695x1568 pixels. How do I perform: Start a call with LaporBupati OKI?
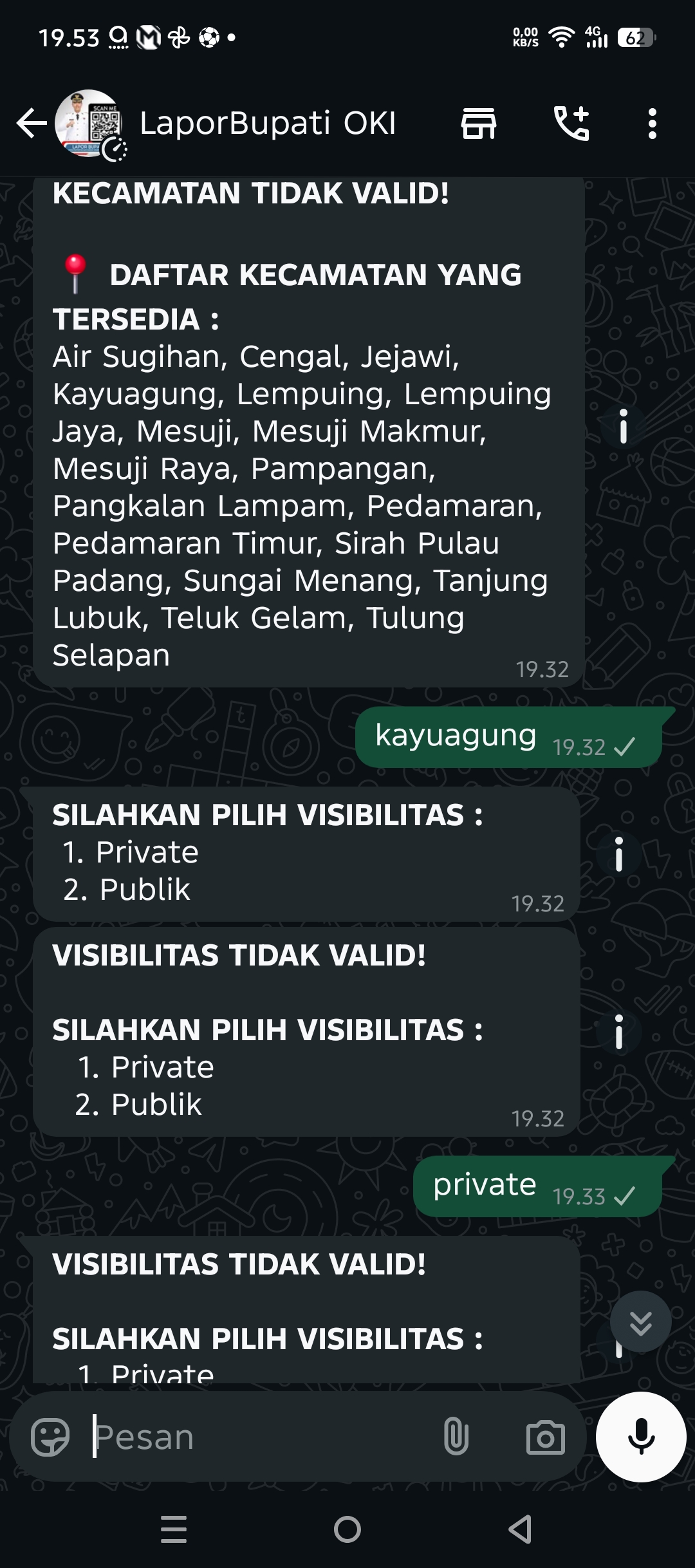pyautogui.click(x=571, y=124)
